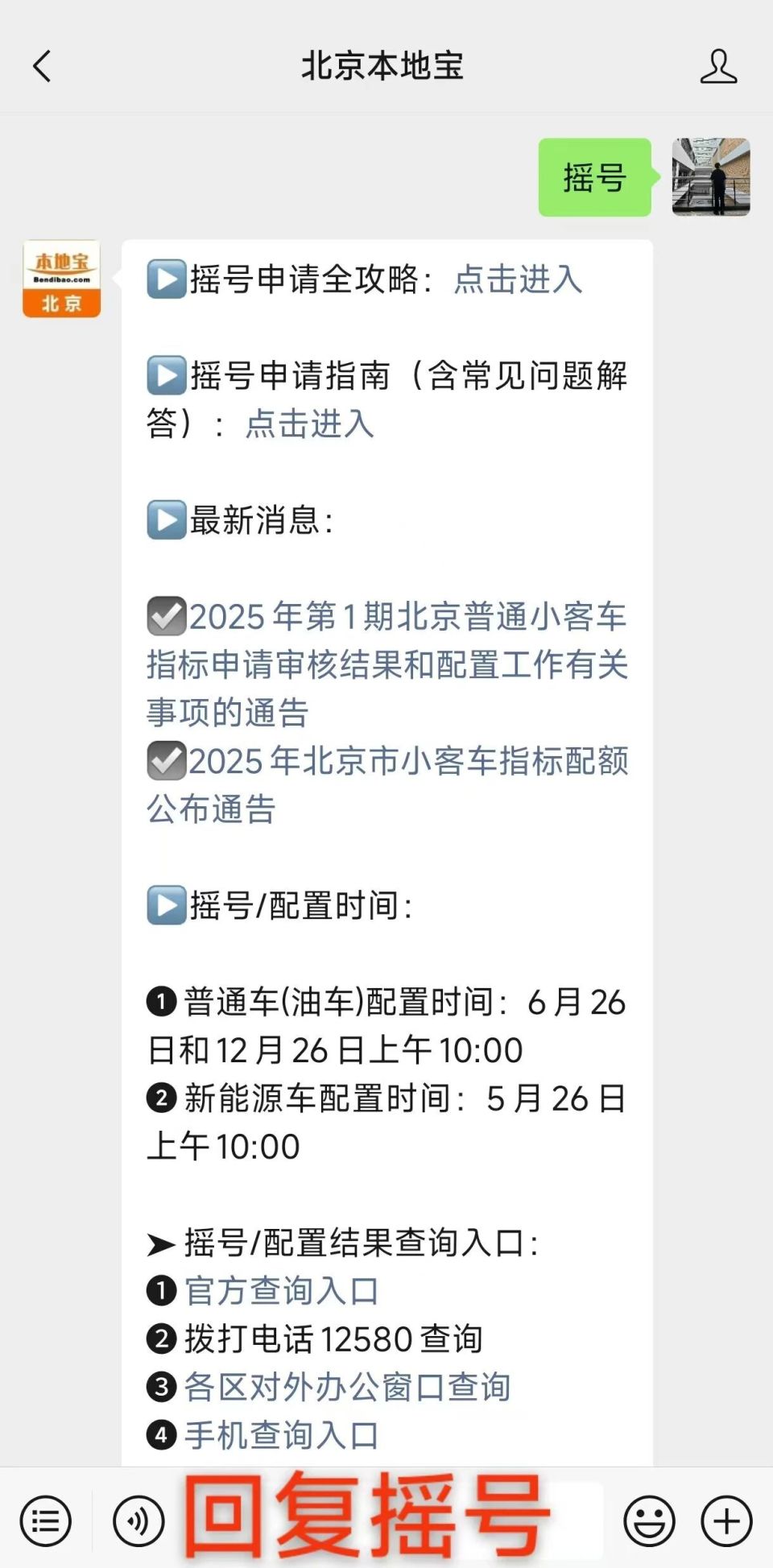Open the 各区对外办公窗口查询 link
The image size is (773, 1568).
(x=348, y=1387)
